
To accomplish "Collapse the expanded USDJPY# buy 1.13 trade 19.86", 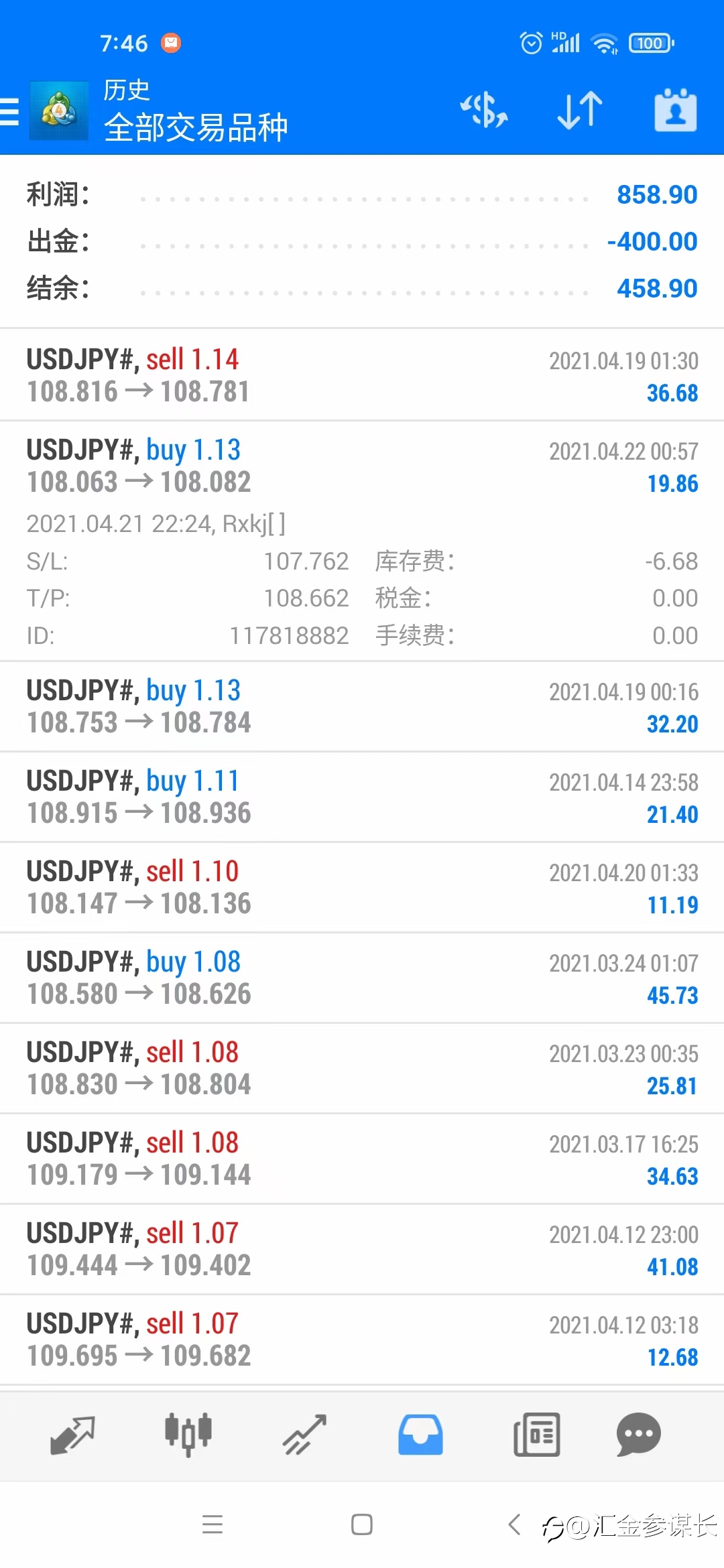I will pos(362,541).
